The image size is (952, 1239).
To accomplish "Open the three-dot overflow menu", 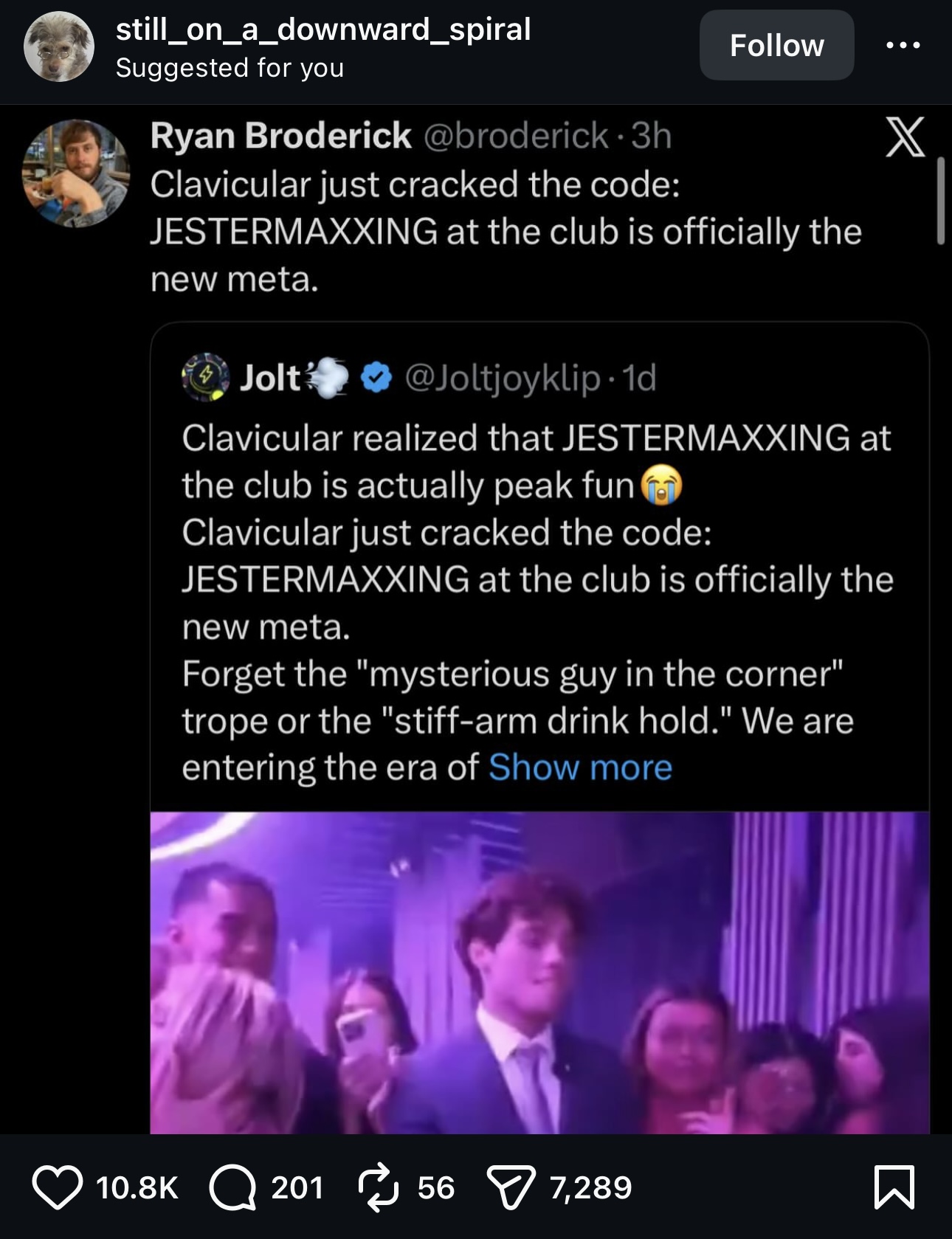I will pos(903,46).
